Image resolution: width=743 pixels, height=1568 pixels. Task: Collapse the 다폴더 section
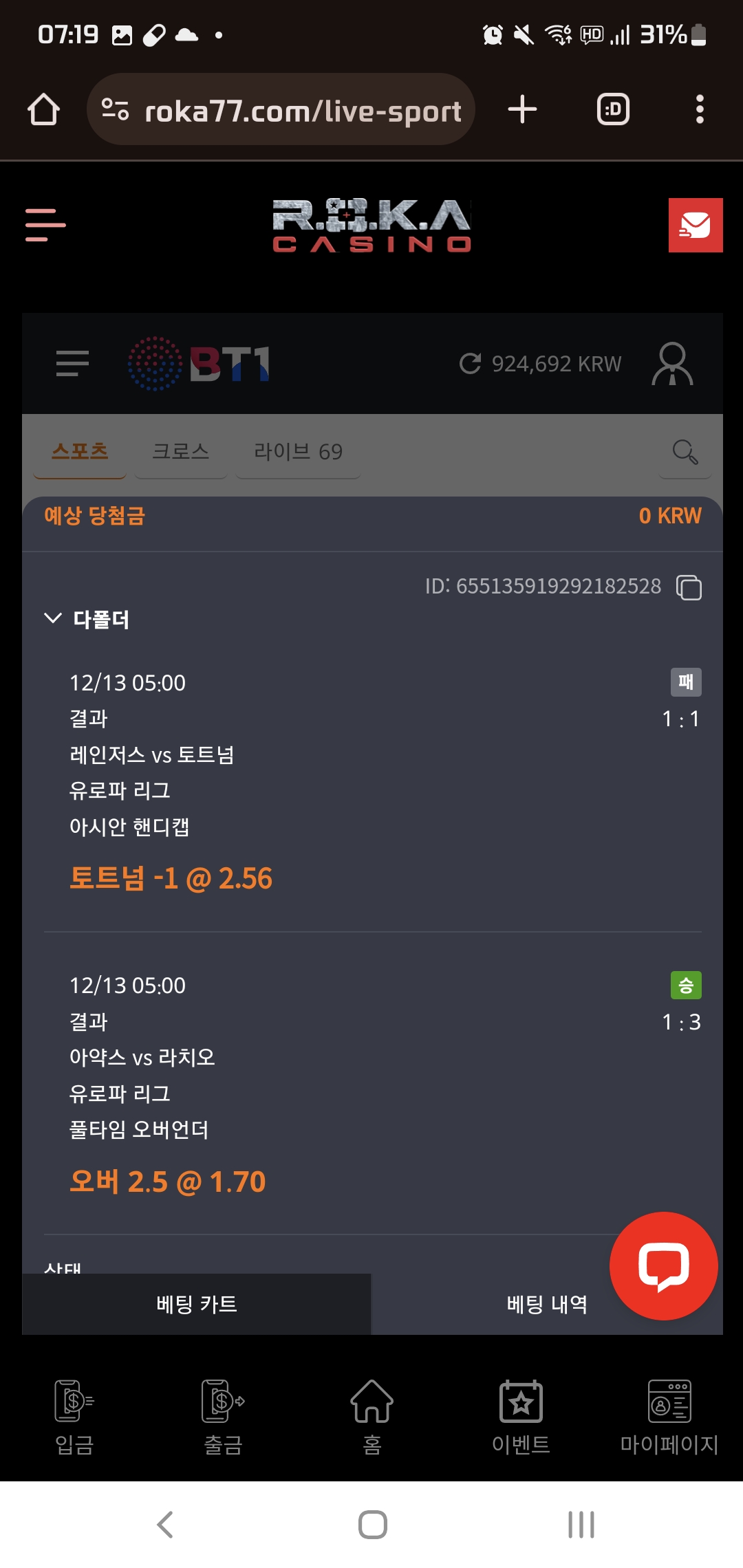point(53,618)
